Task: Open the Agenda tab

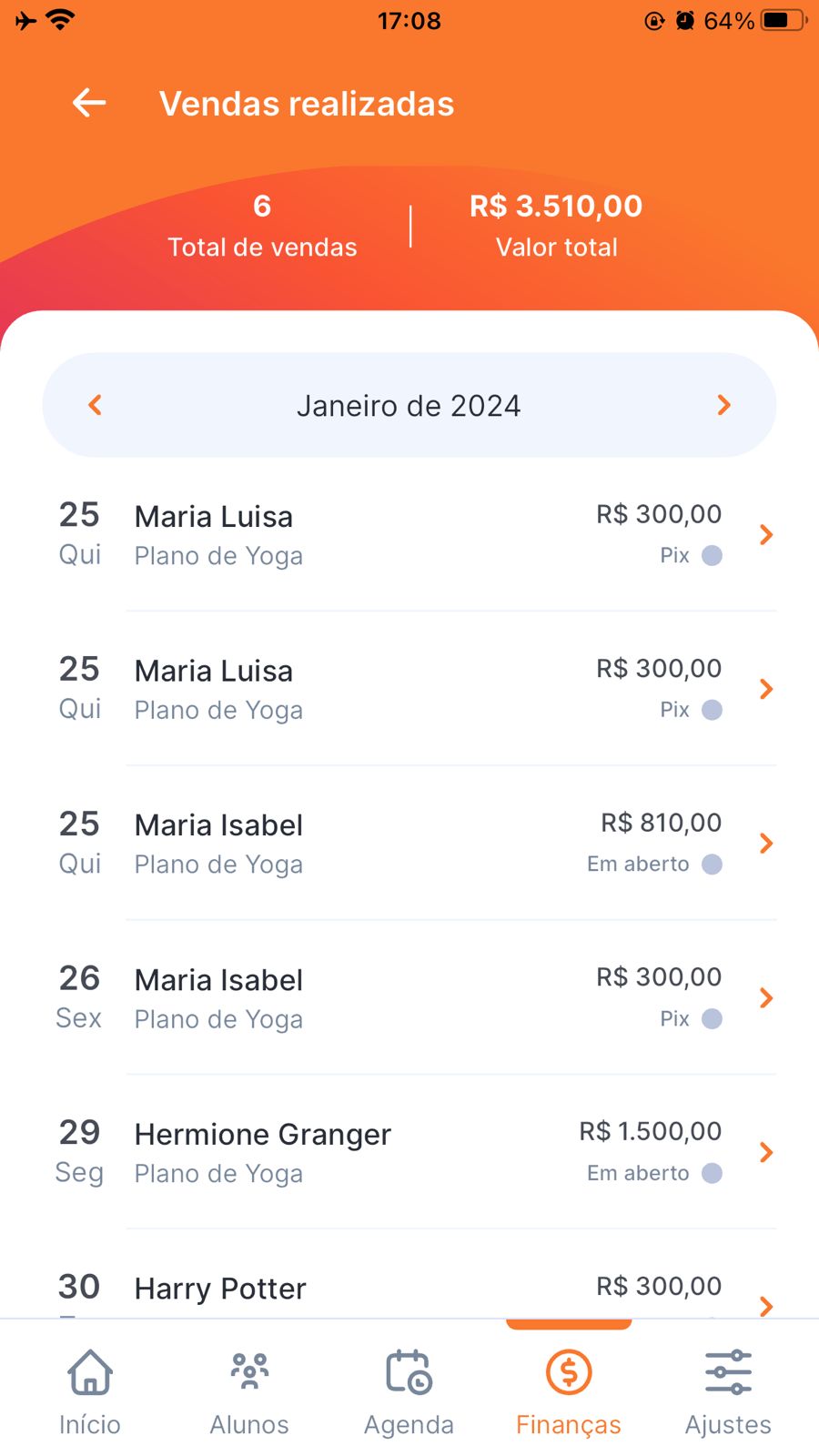Action: coord(409,1391)
